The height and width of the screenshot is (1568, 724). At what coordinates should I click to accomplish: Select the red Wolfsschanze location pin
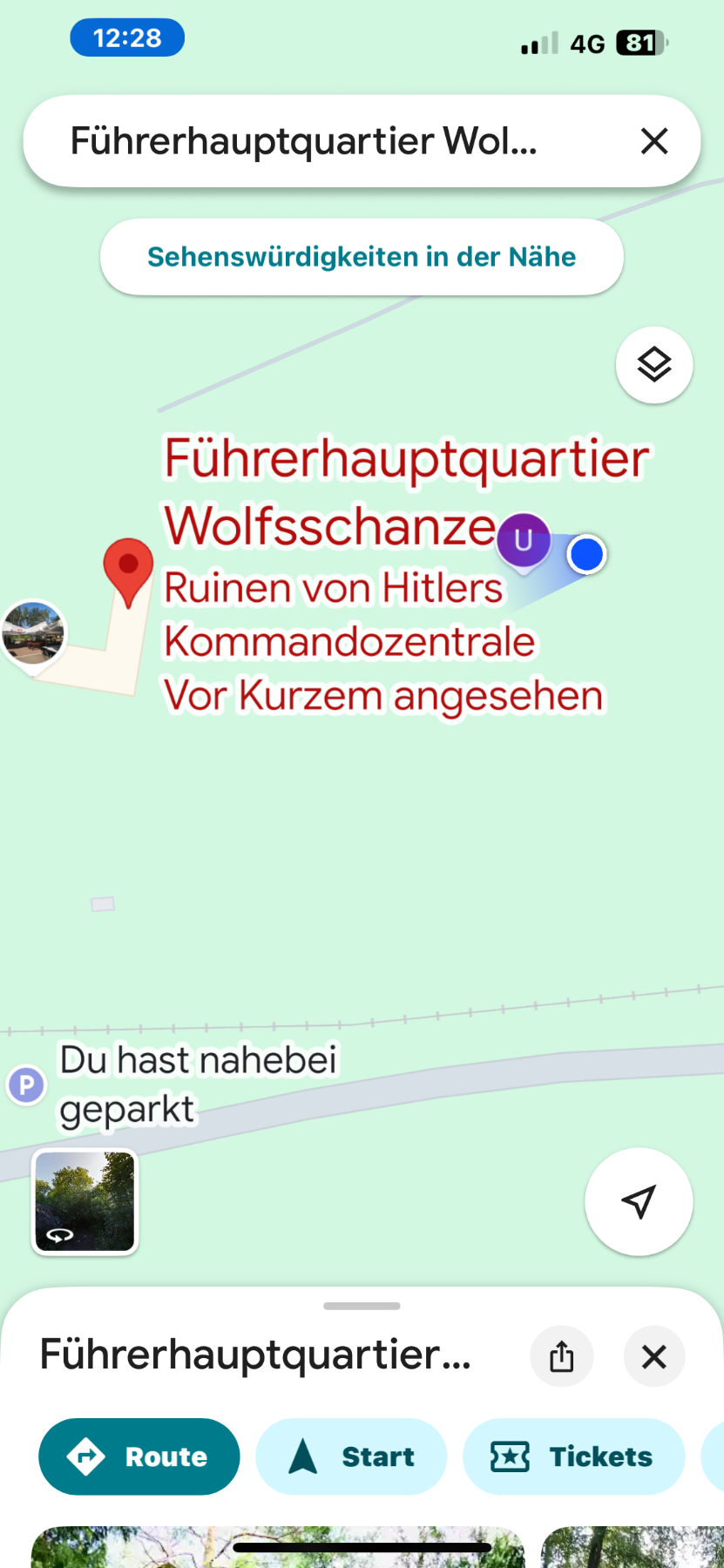(128, 568)
